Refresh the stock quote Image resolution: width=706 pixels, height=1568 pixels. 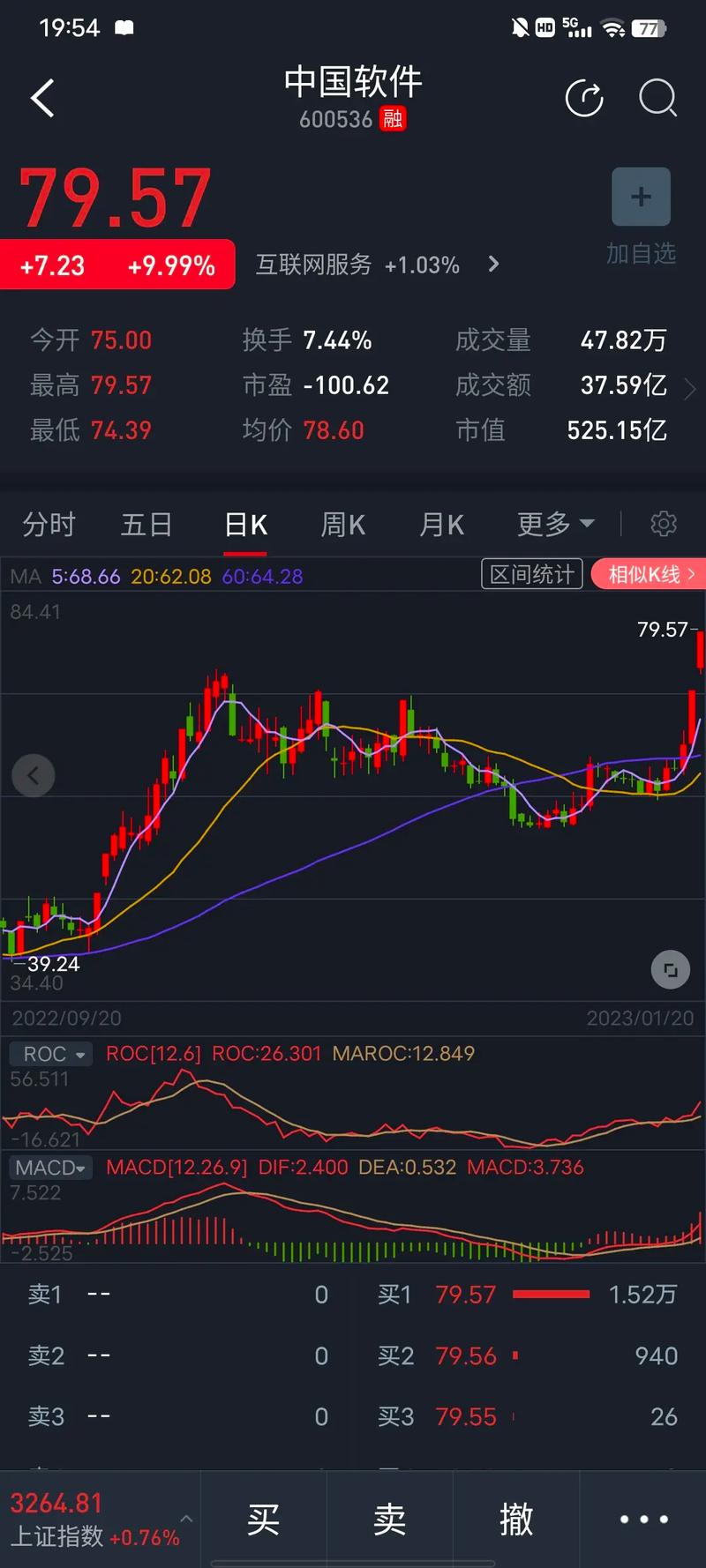[x=584, y=98]
